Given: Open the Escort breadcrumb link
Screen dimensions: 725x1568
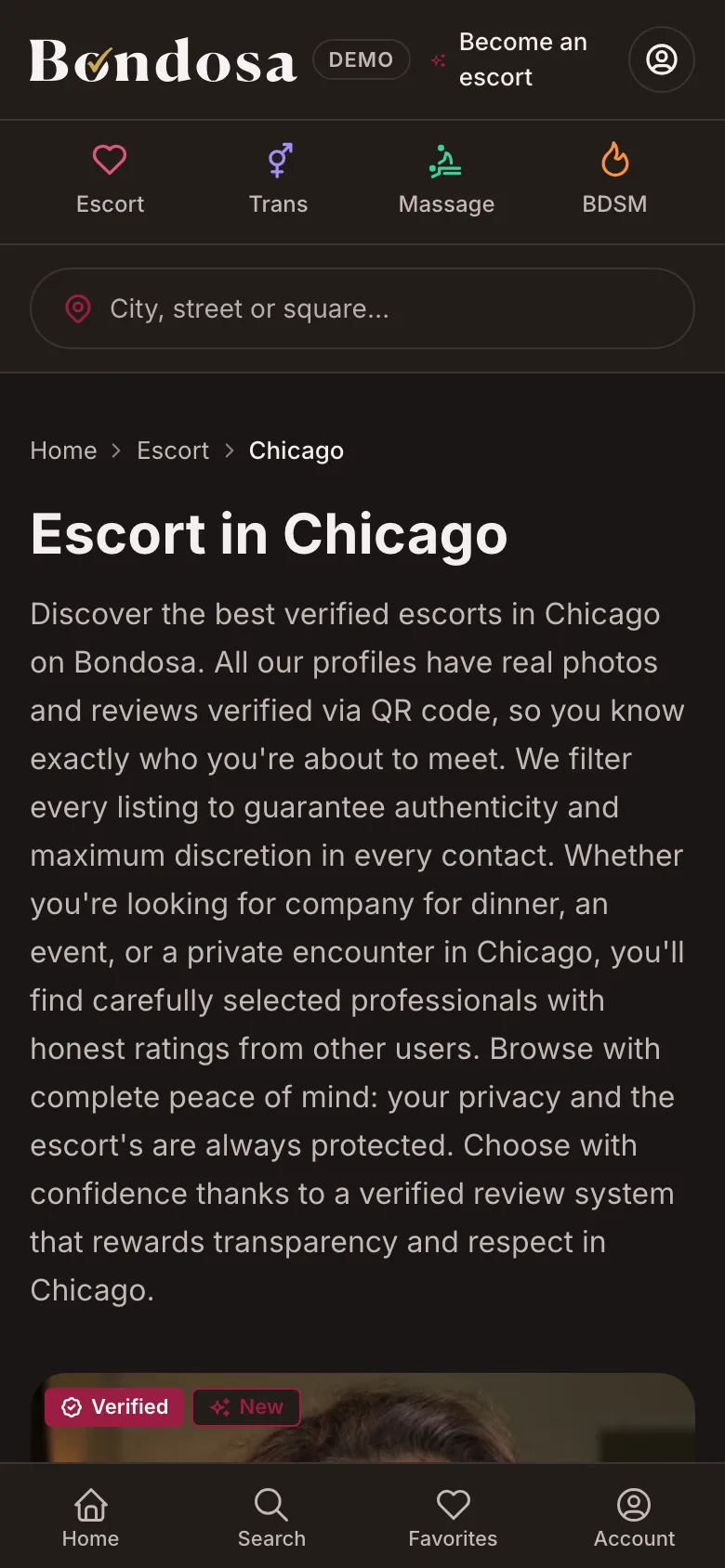Looking at the screenshot, I should [x=173, y=451].
